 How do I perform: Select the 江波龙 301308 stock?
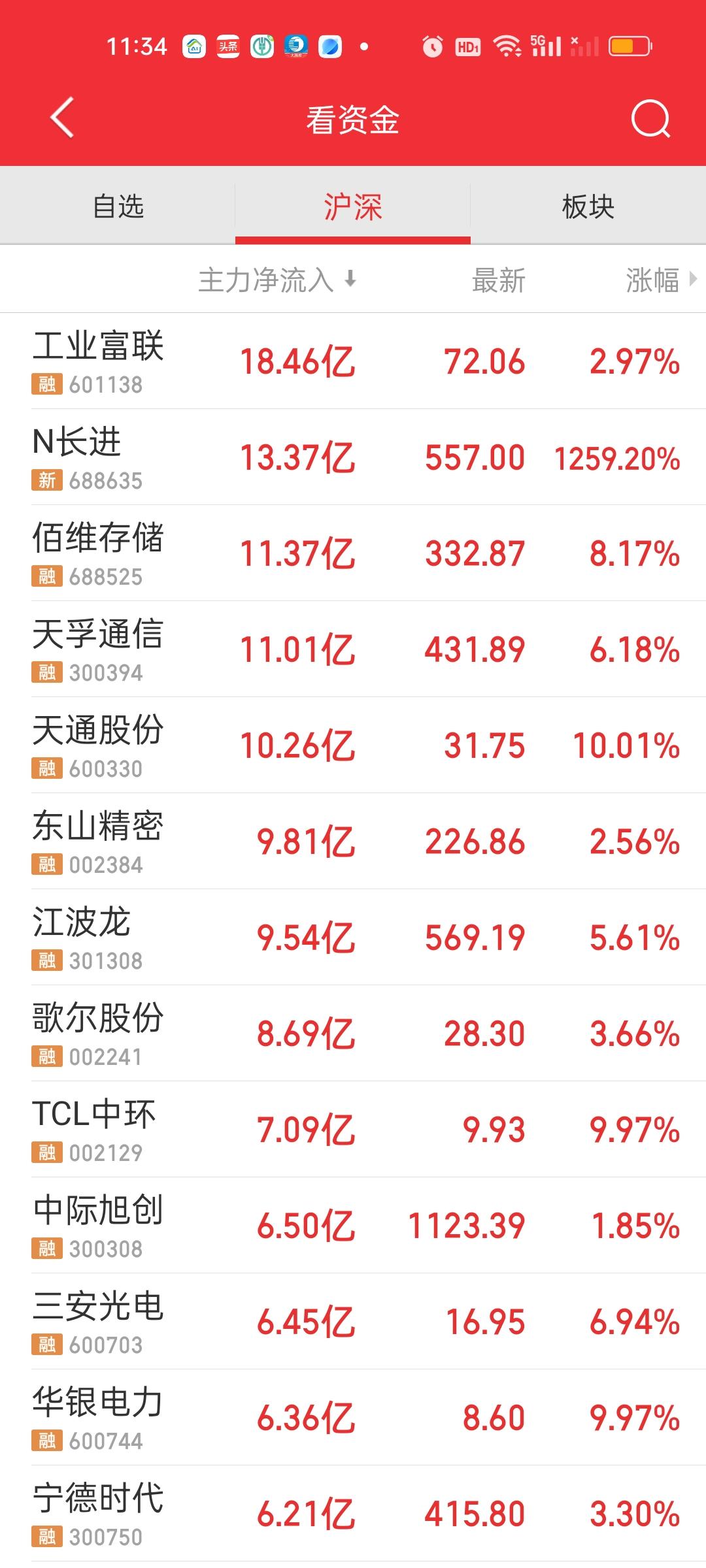pyautogui.click(x=353, y=938)
